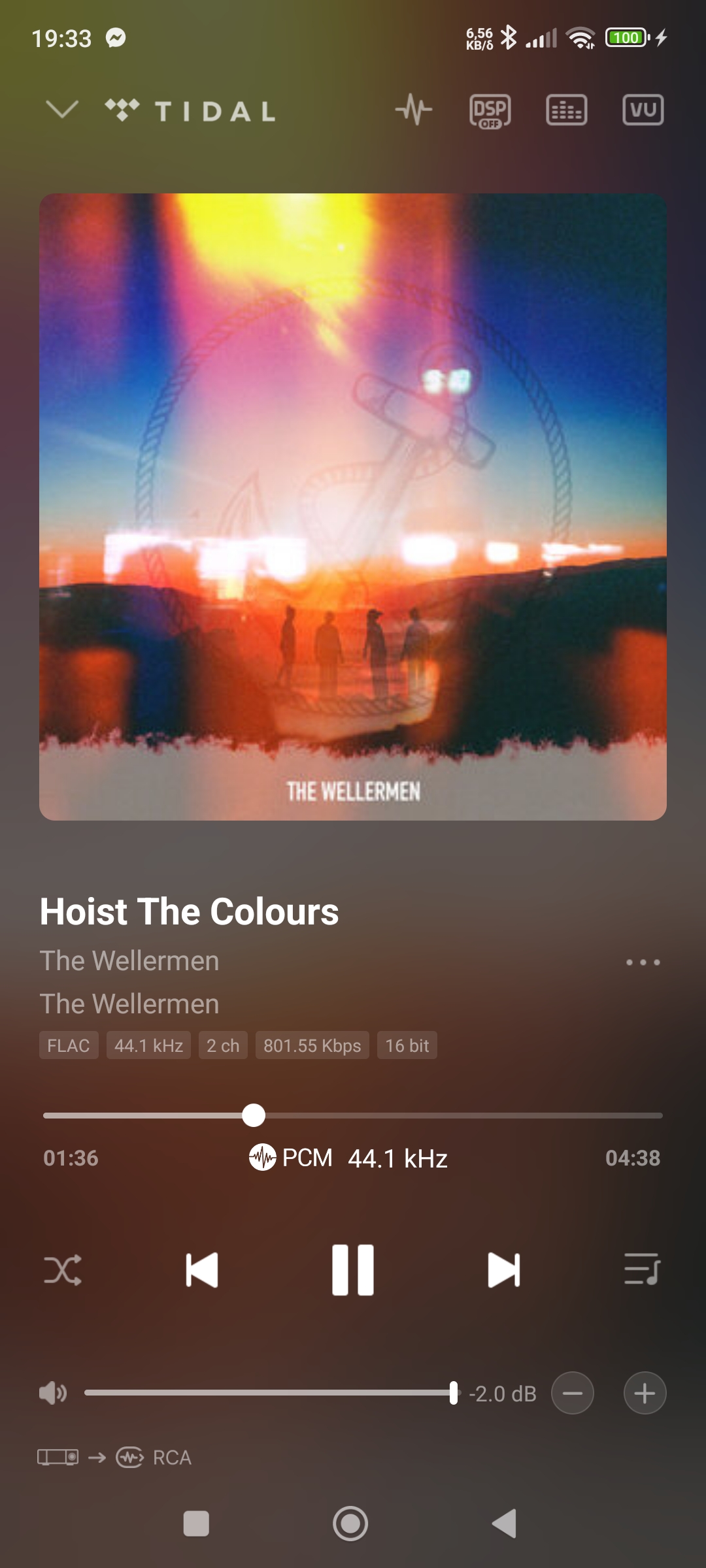Skip to the previous track
The width and height of the screenshot is (706, 1568).
(201, 1269)
